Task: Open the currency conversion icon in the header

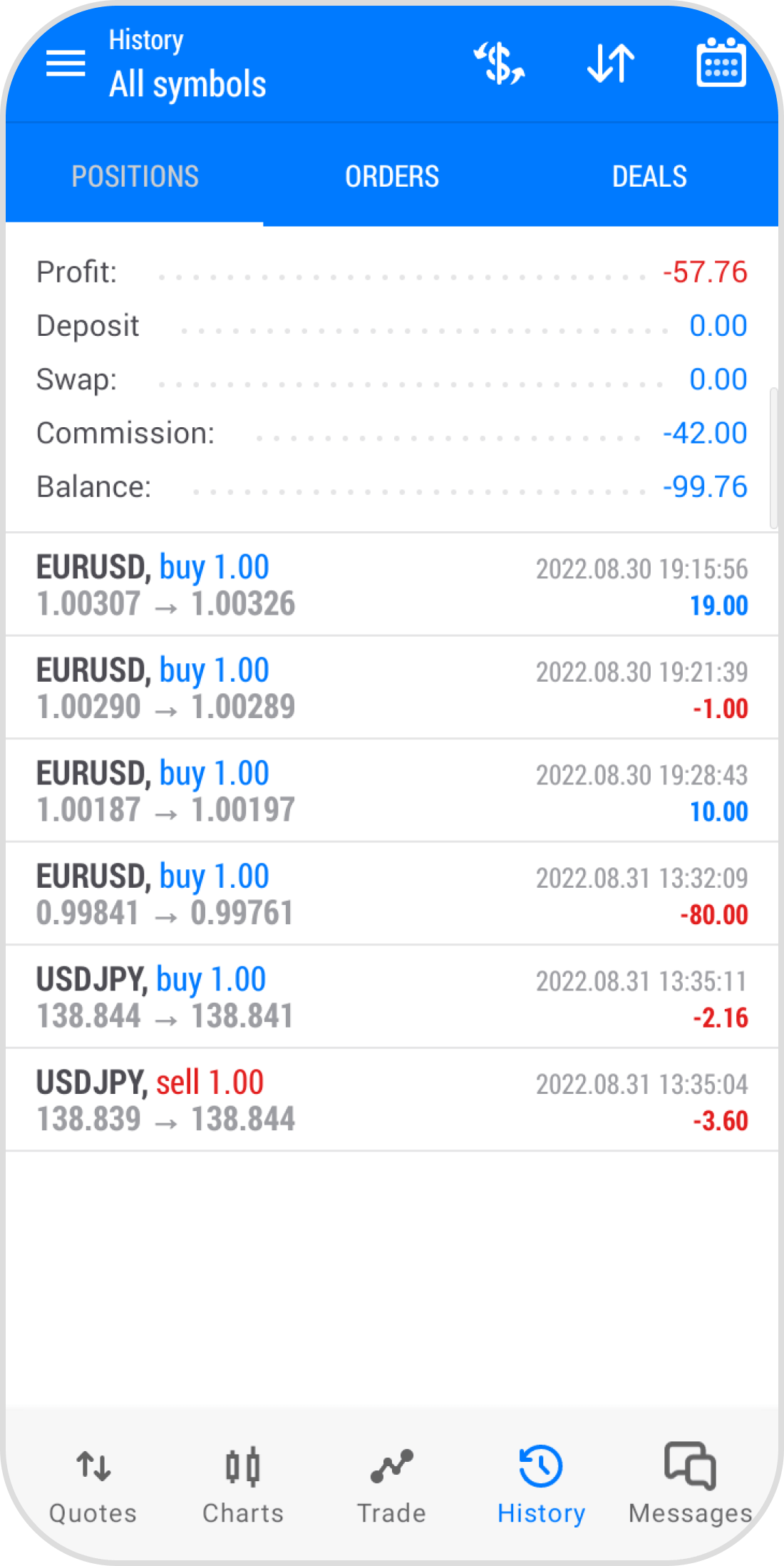Action: coord(499,64)
